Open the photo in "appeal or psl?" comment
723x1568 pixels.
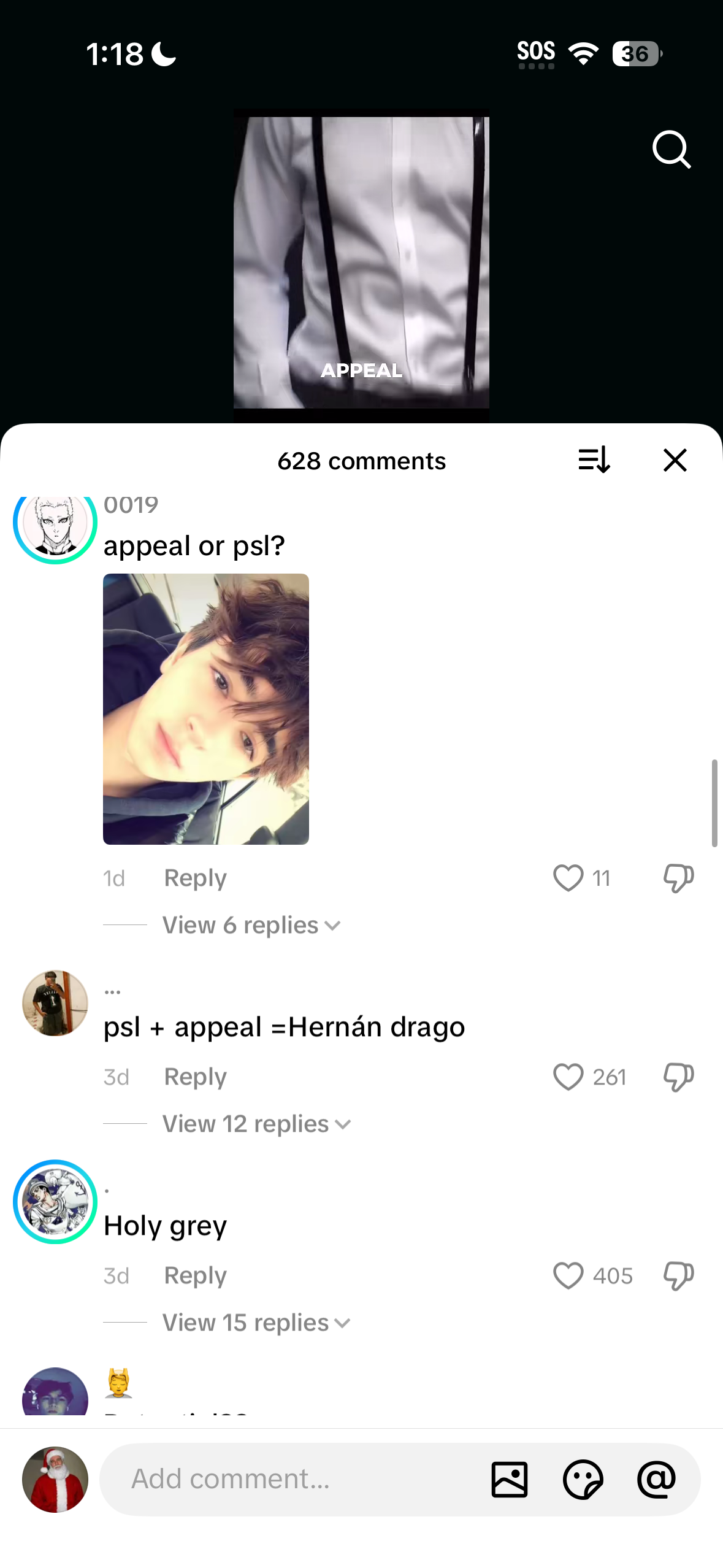[x=206, y=709]
